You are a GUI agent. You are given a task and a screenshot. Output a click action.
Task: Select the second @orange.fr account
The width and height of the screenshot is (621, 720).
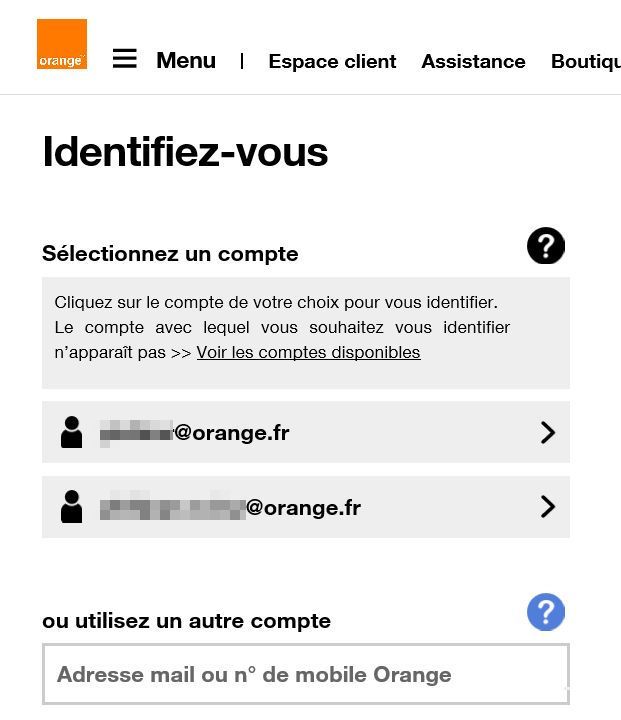[x=305, y=507]
